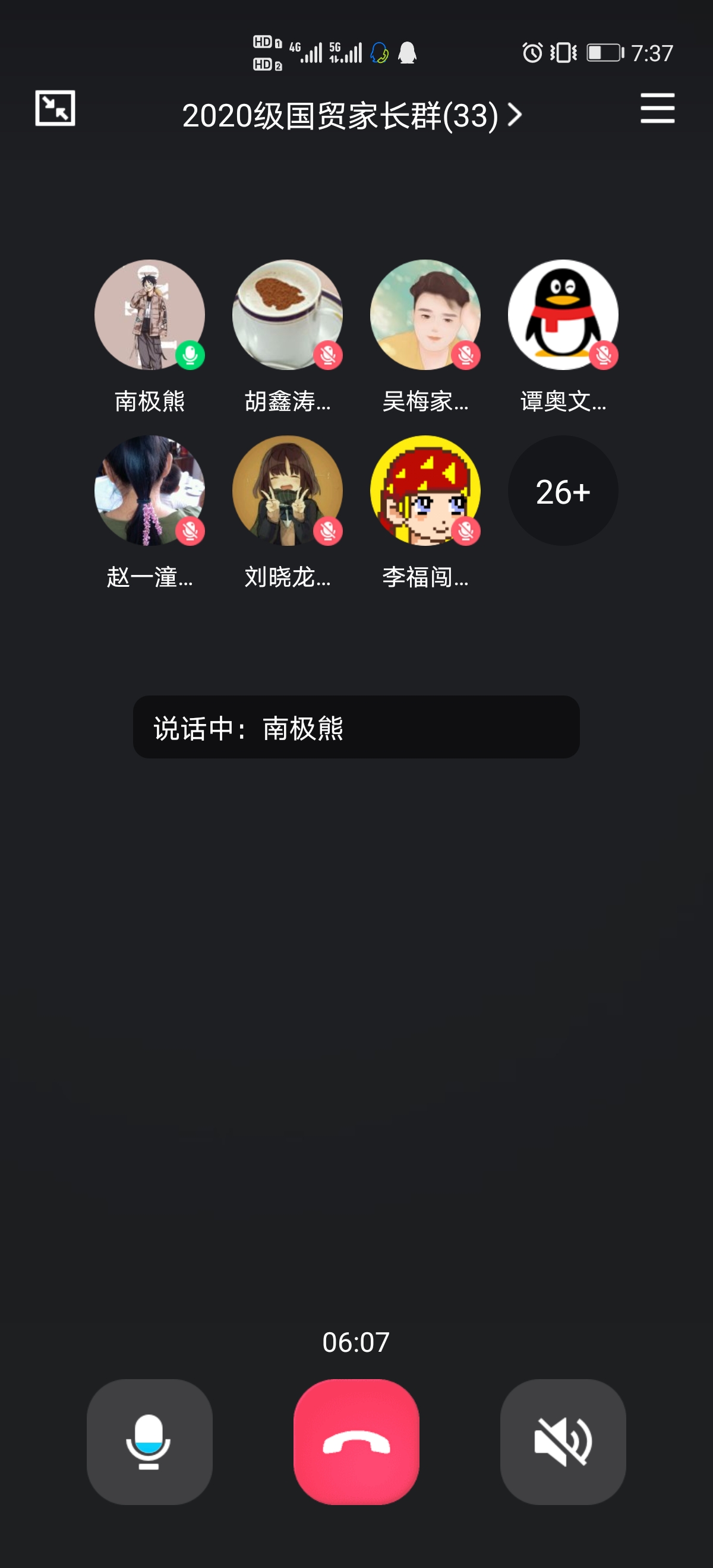
Task: Select participant 李福闯
Action: click(x=425, y=490)
